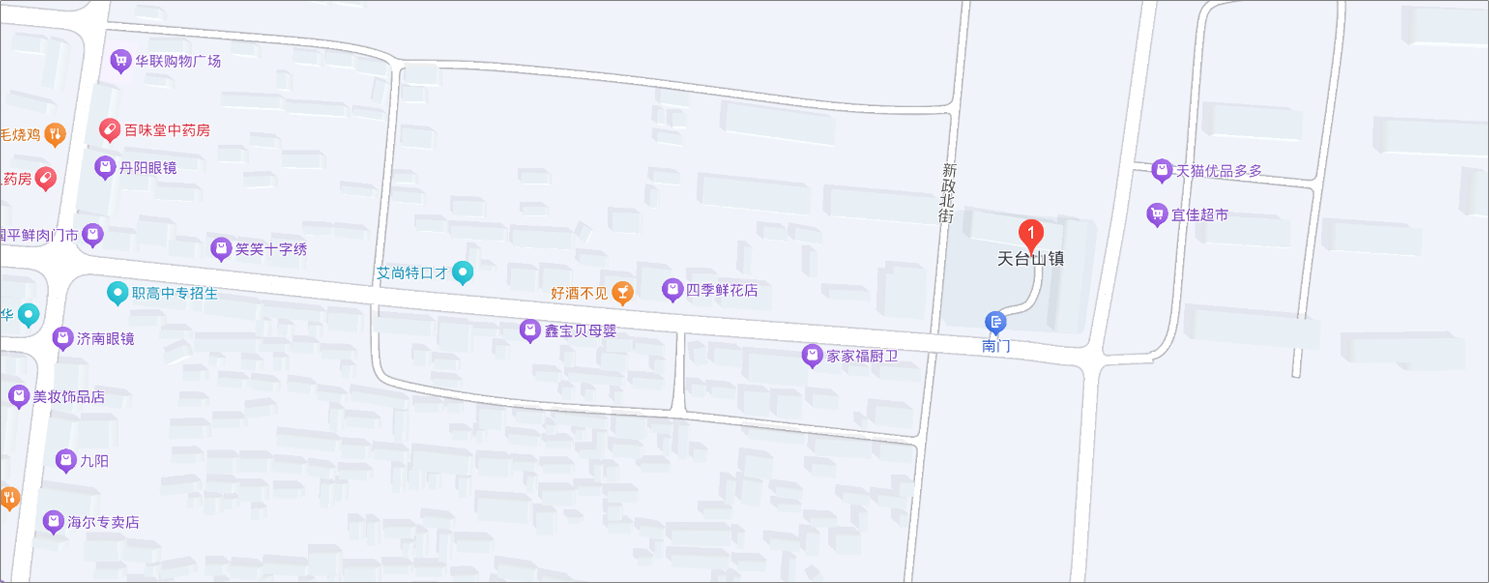Select the 职高中专招生 marker
Screen dimensions: 1489x583
tap(118, 294)
